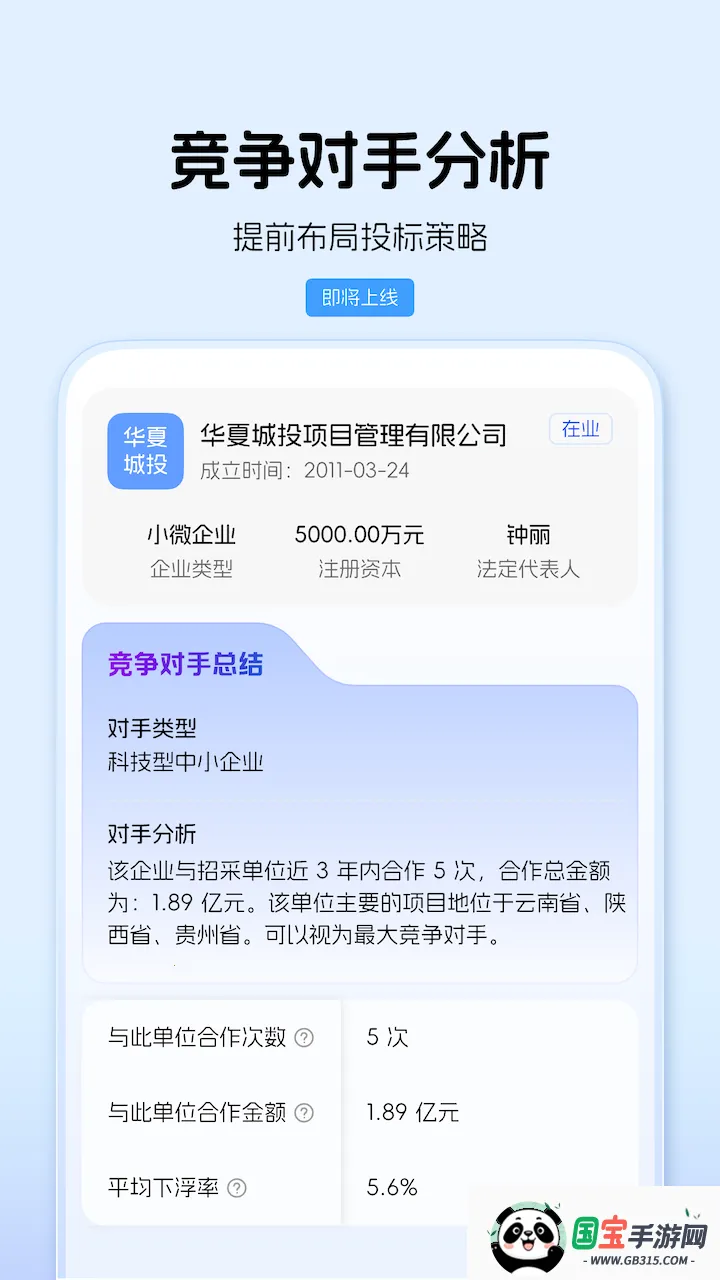Select the 竞争对手分析 page title
The height and width of the screenshot is (1280, 720).
[x=360, y=160]
